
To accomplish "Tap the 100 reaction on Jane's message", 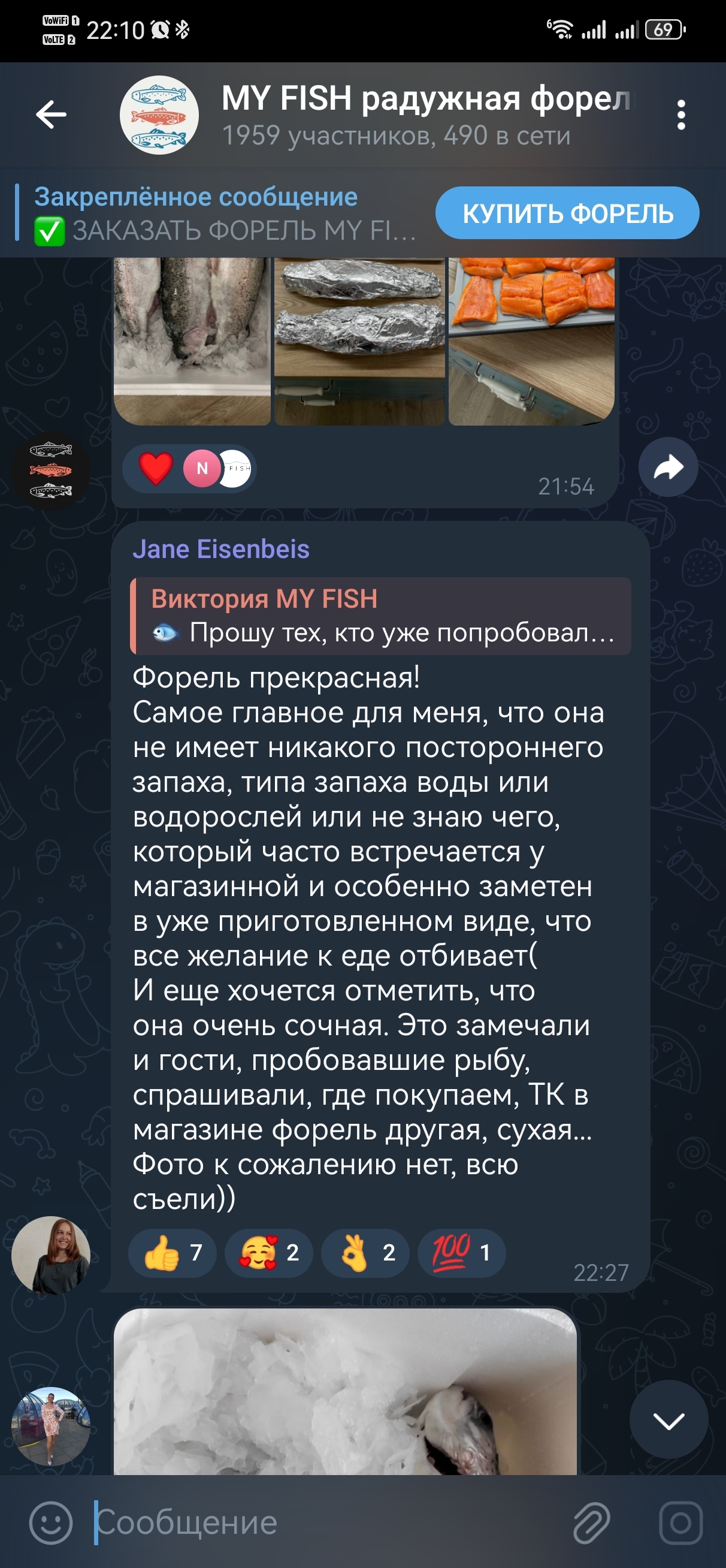I will (x=461, y=1252).
